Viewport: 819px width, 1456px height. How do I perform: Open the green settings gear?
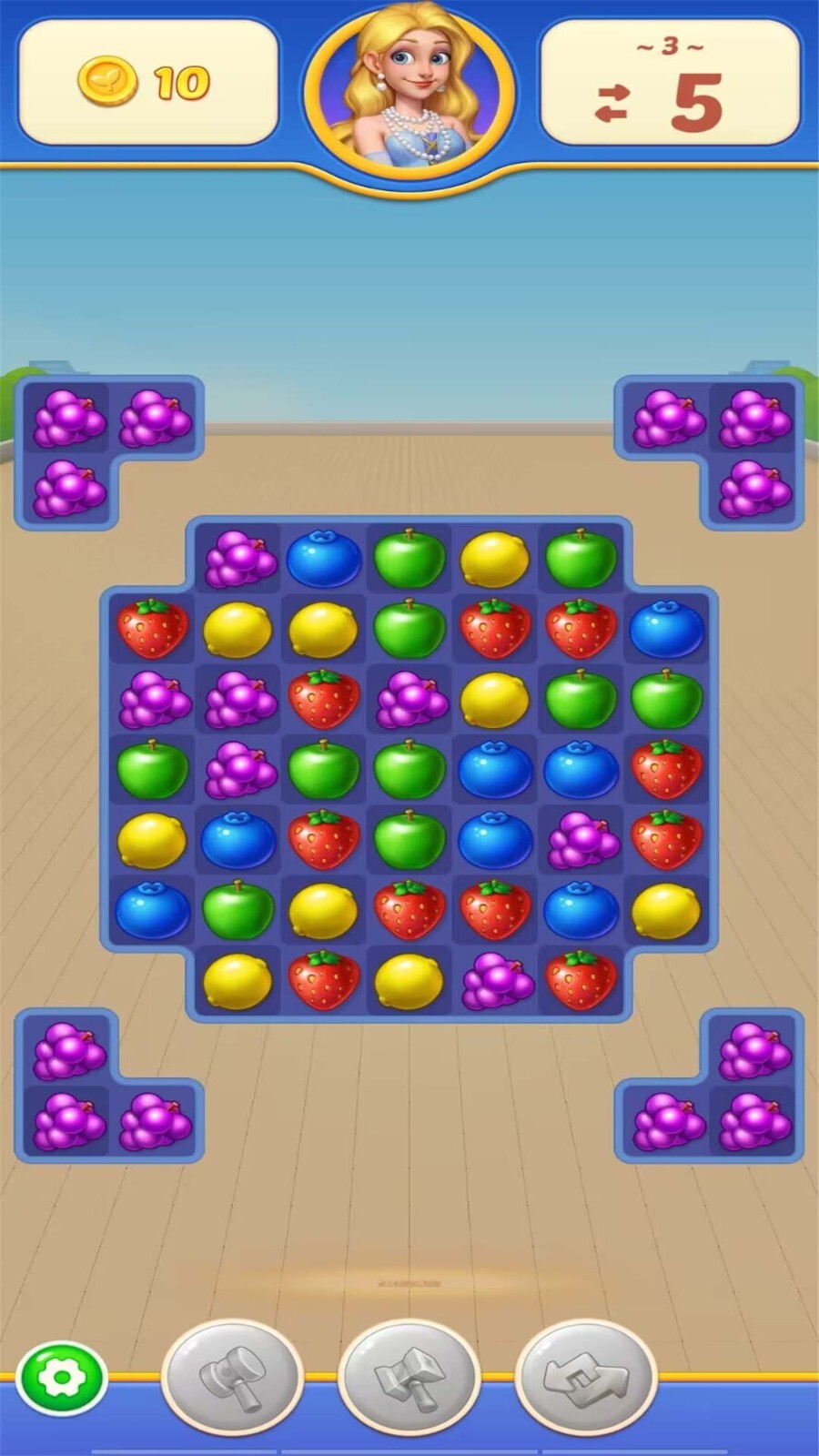(x=62, y=1378)
